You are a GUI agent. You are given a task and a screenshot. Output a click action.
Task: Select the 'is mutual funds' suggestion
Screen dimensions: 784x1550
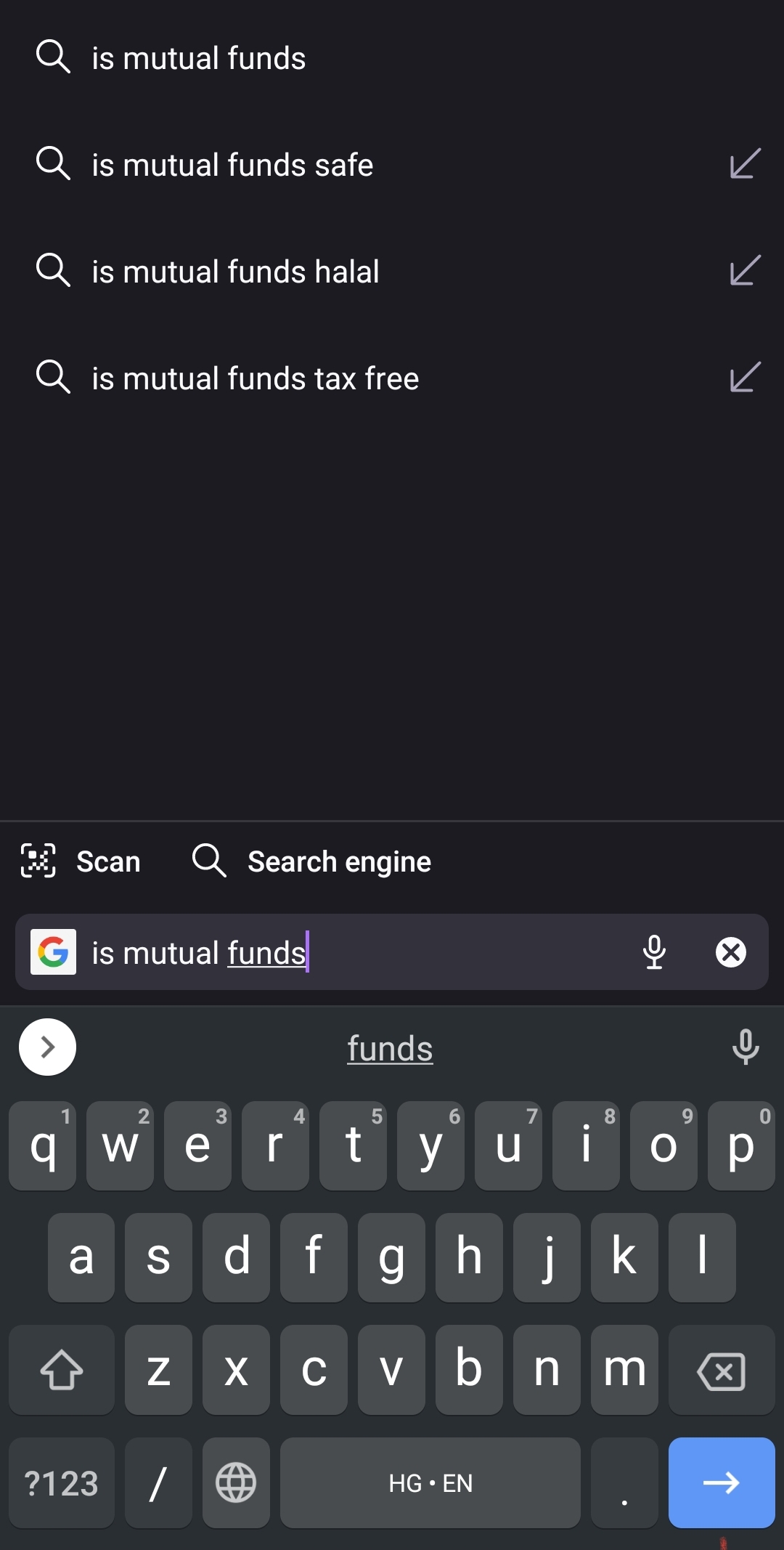tap(198, 58)
